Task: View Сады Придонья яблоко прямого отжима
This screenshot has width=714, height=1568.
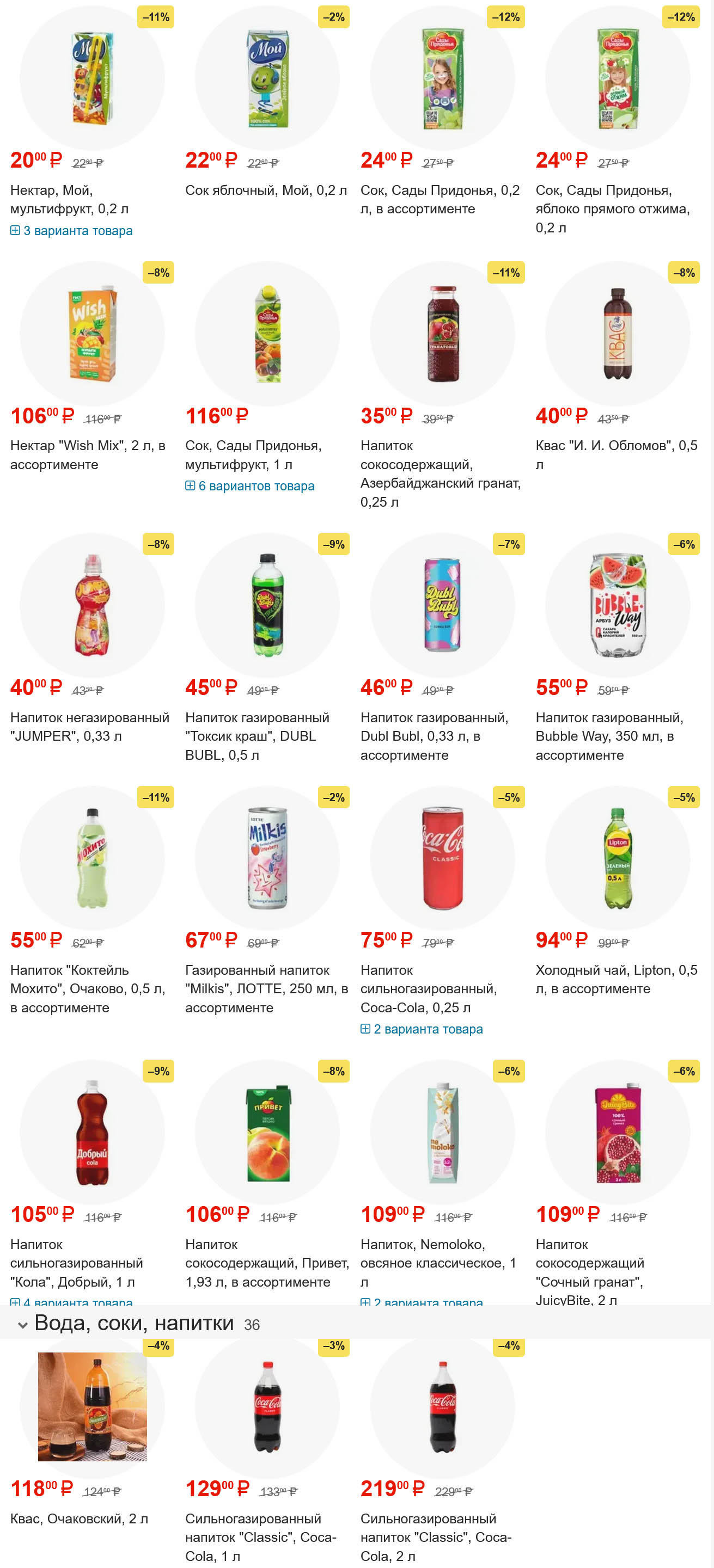Action: 612,208
